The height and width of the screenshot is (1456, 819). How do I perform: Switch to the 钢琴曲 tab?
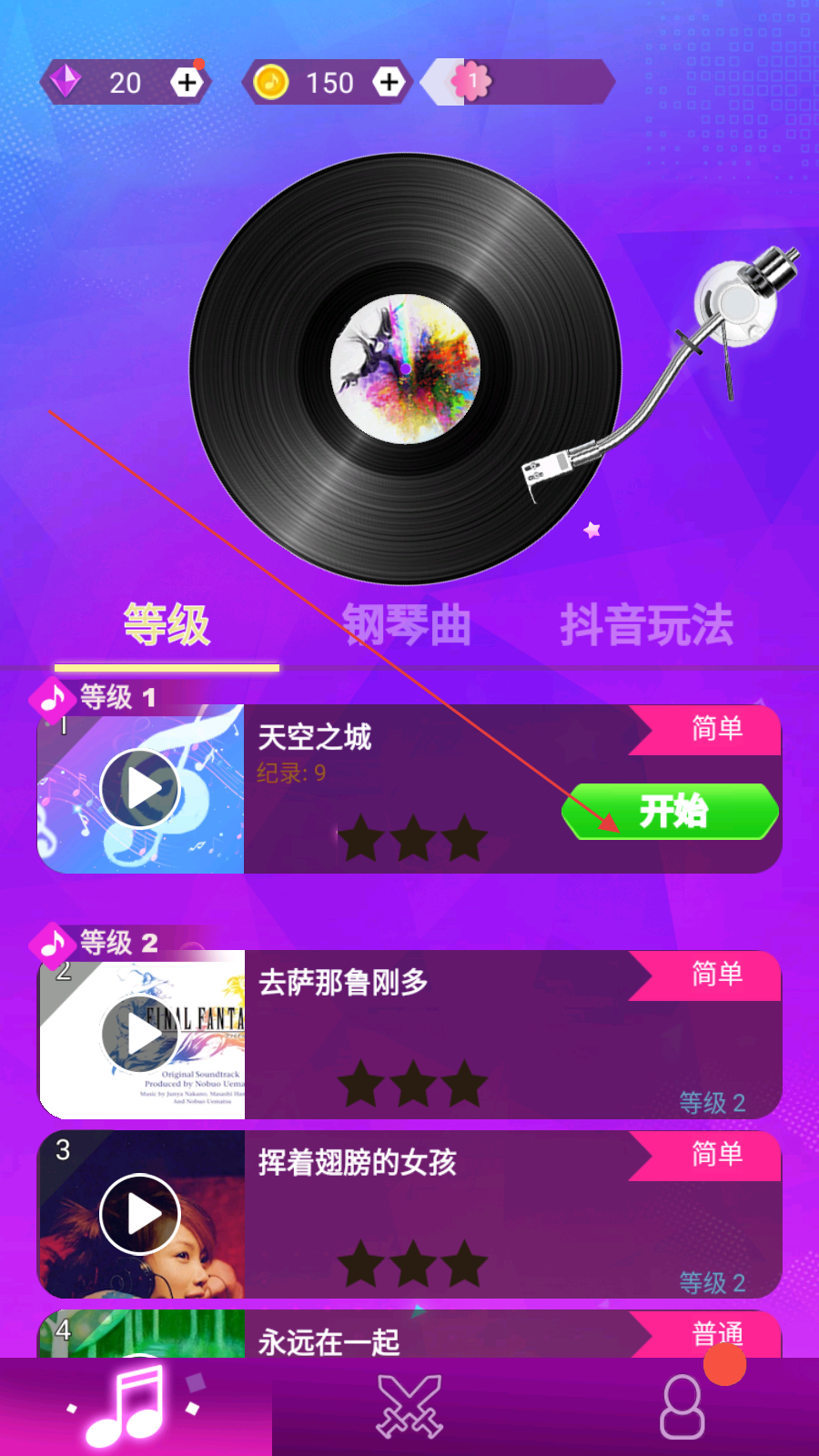[x=407, y=626]
